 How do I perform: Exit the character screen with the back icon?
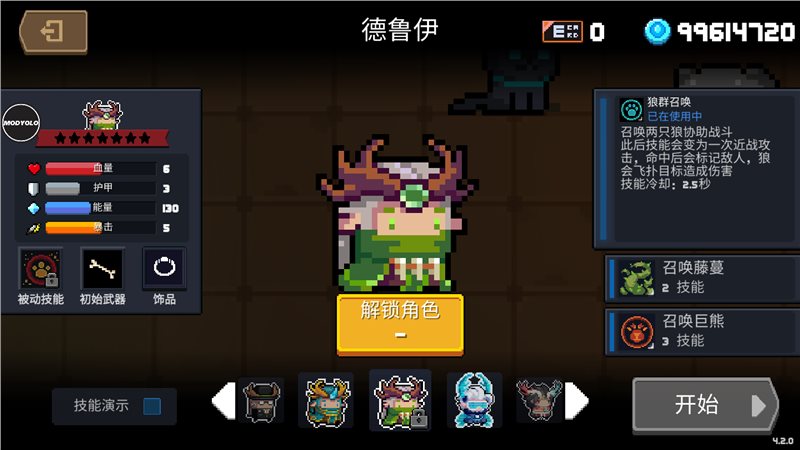pos(53,32)
